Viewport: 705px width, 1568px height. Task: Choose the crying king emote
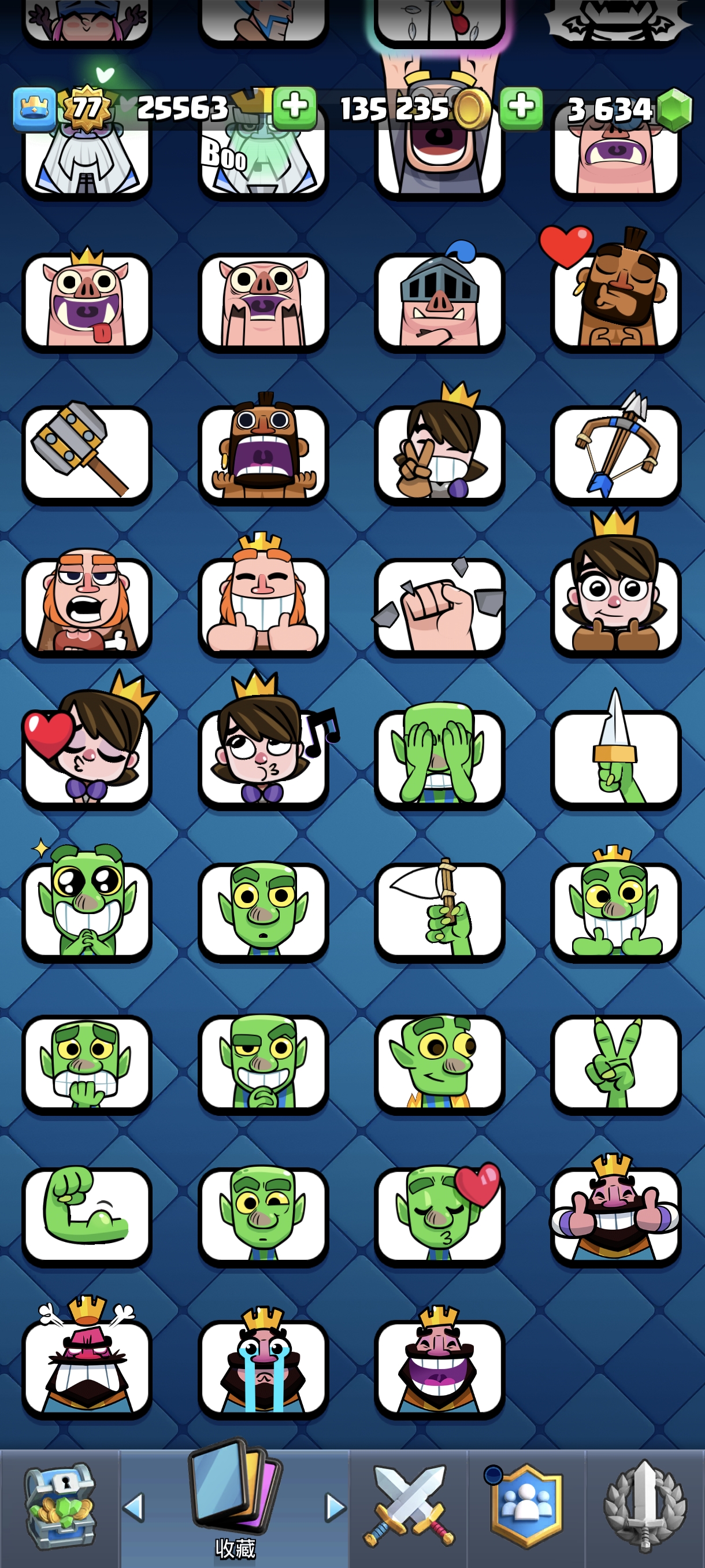[x=263, y=1369]
